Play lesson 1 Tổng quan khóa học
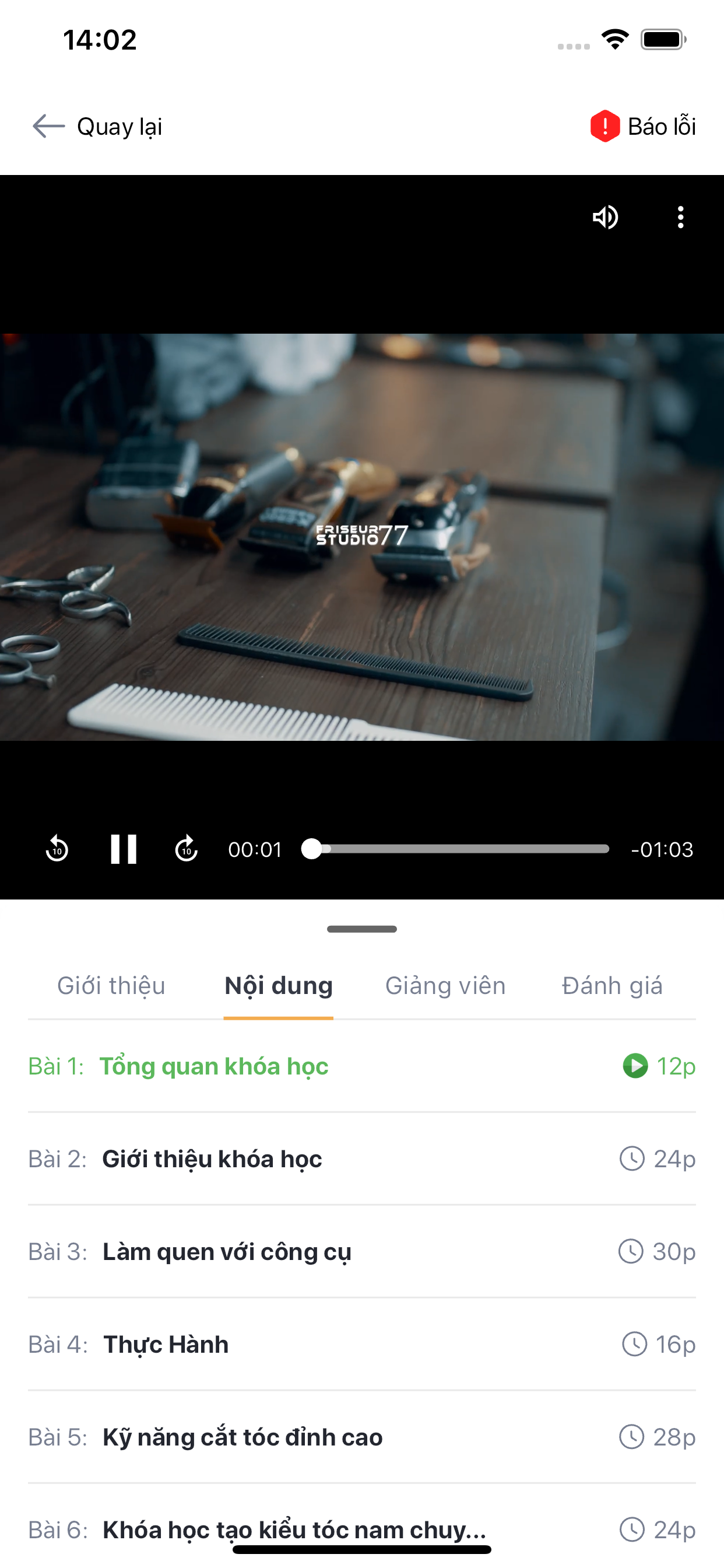 click(x=213, y=1066)
